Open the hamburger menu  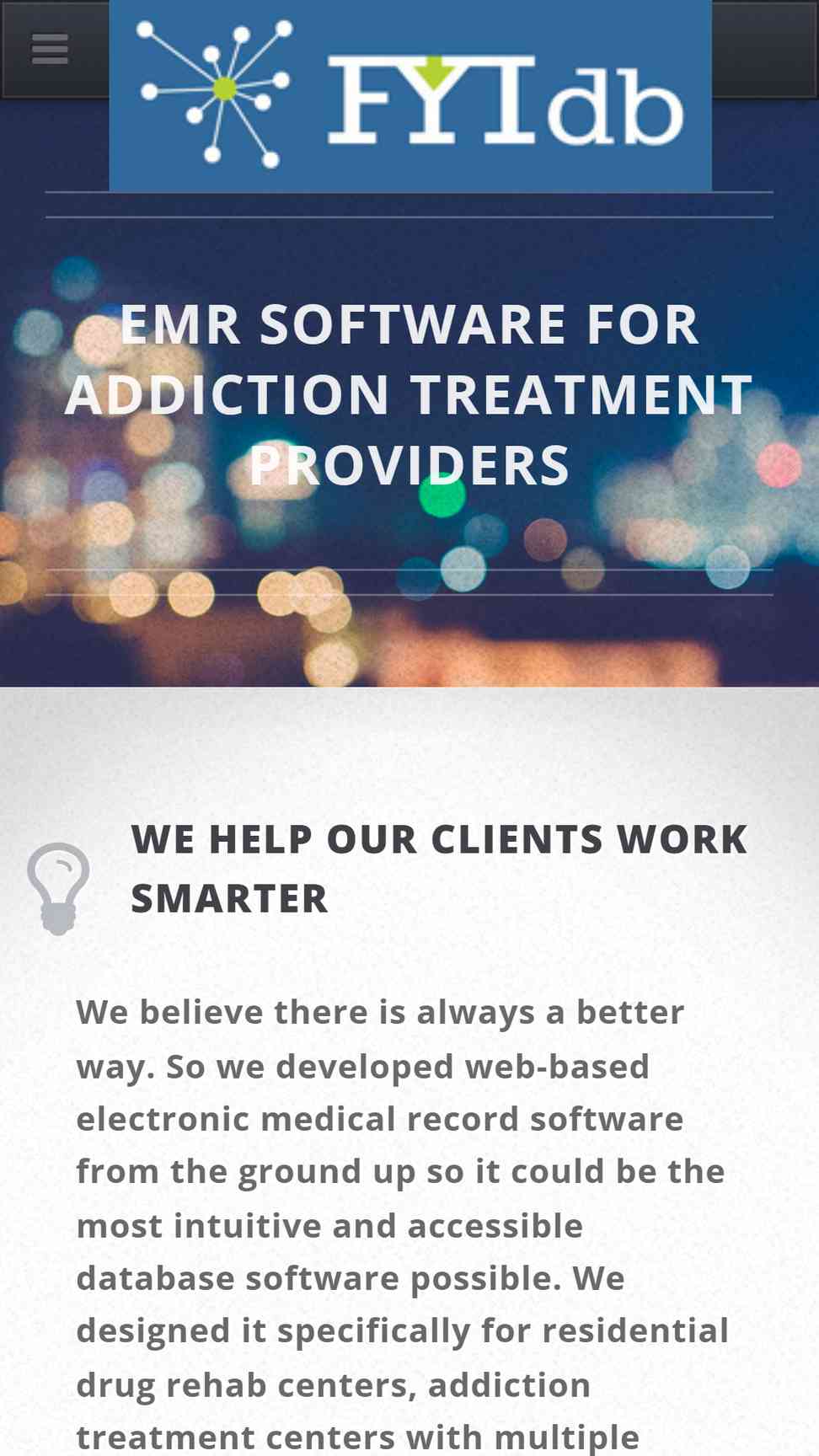pyautogui.click(x=50, y=49)
